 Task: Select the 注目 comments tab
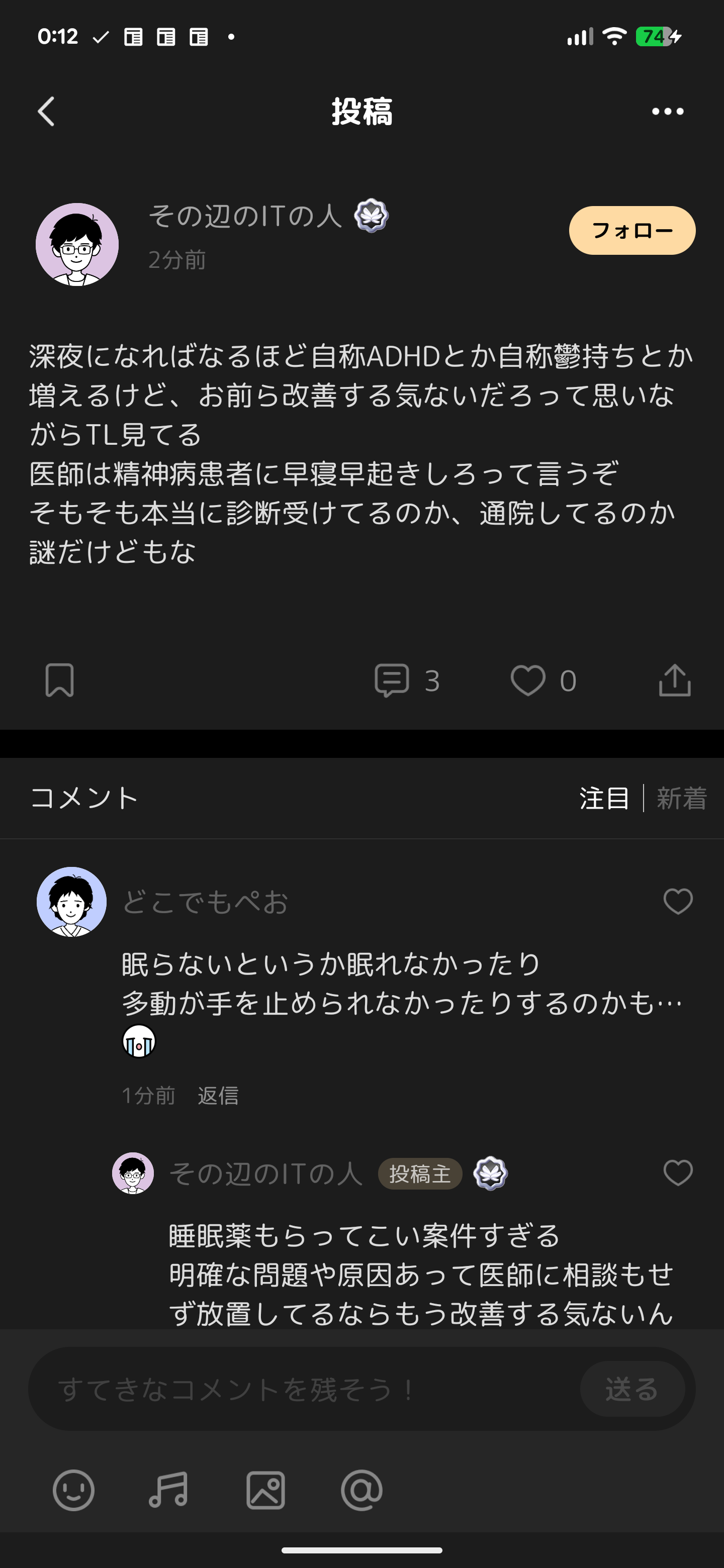point(603,799)
